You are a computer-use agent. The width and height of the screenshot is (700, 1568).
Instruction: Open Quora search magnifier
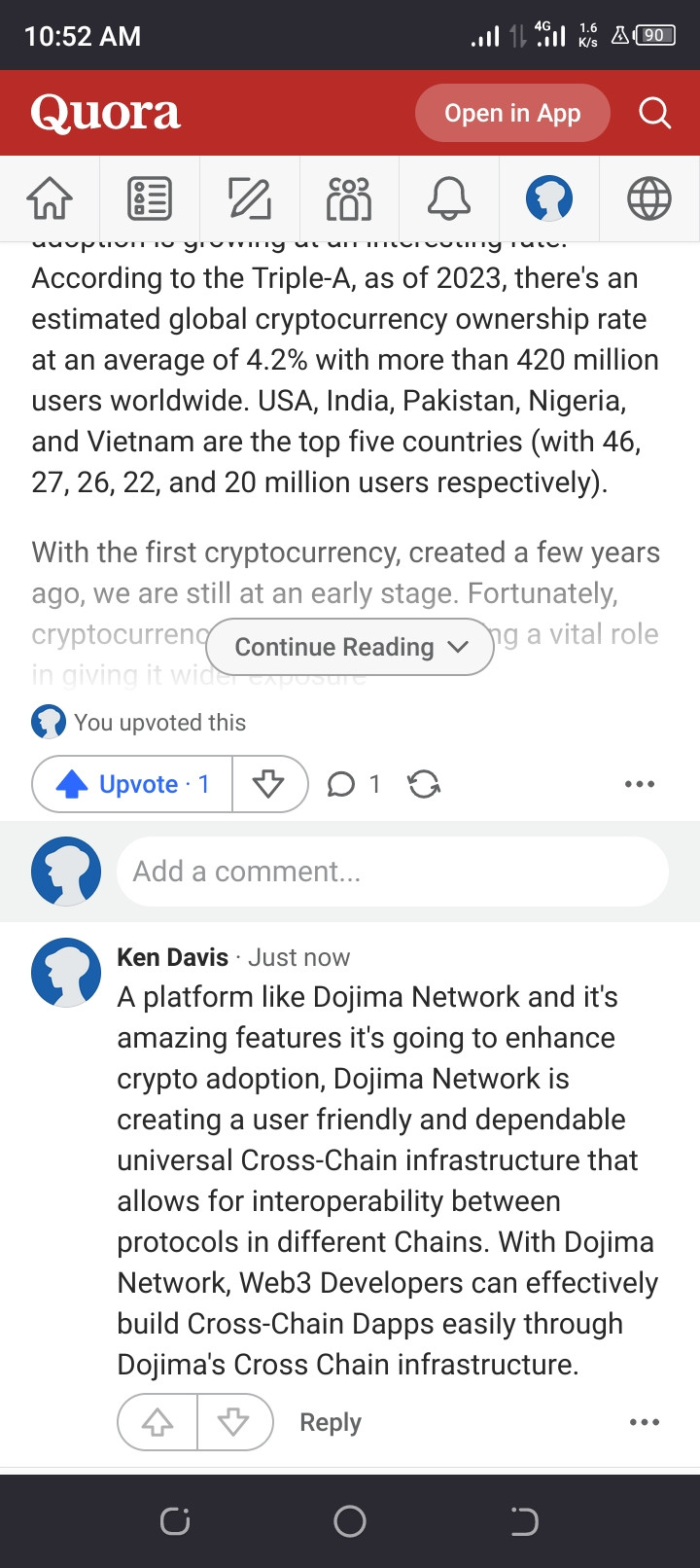[655, 113]
